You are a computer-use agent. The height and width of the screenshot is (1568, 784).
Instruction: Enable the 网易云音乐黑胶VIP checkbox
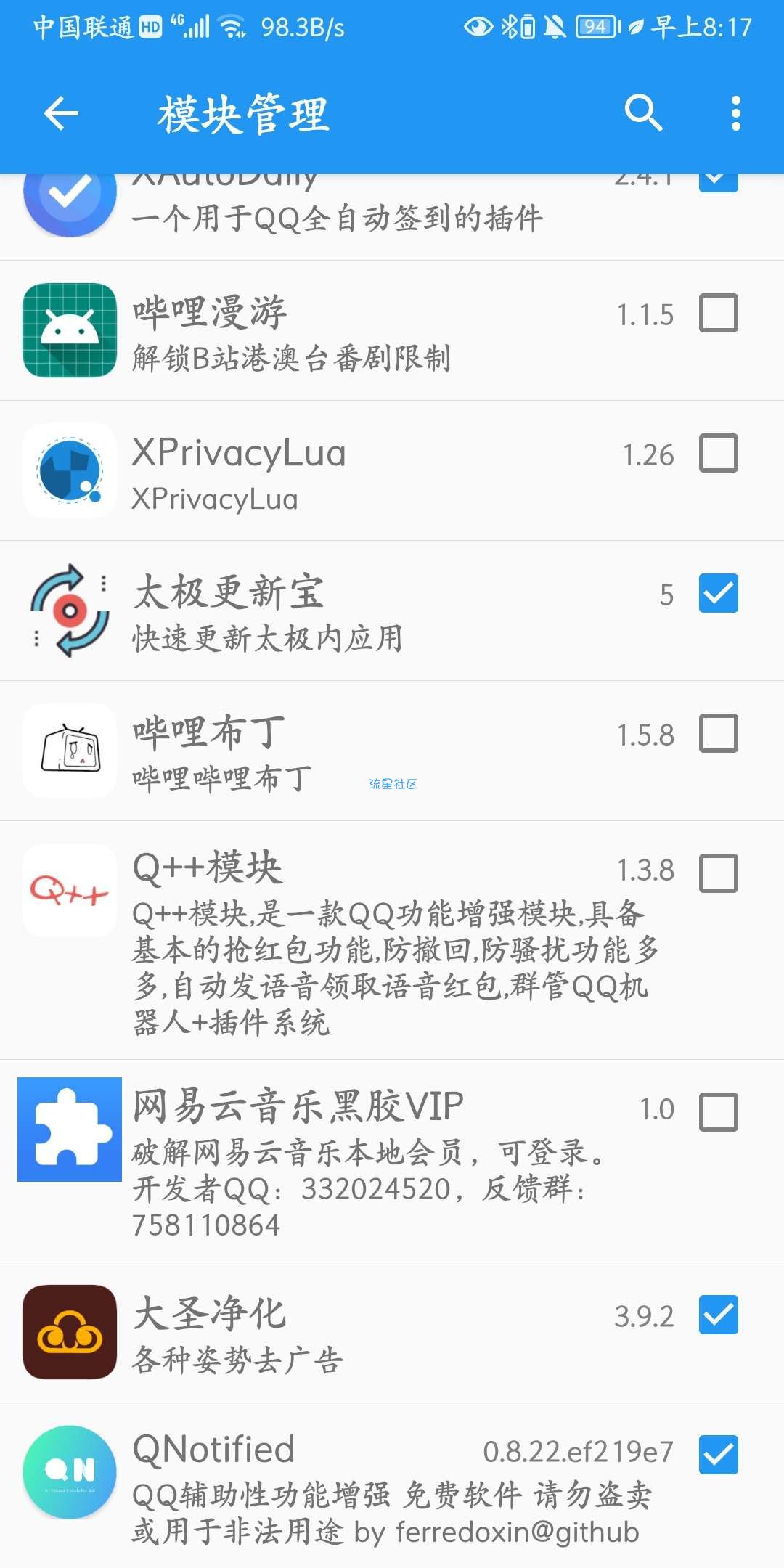coord(719,1112)
